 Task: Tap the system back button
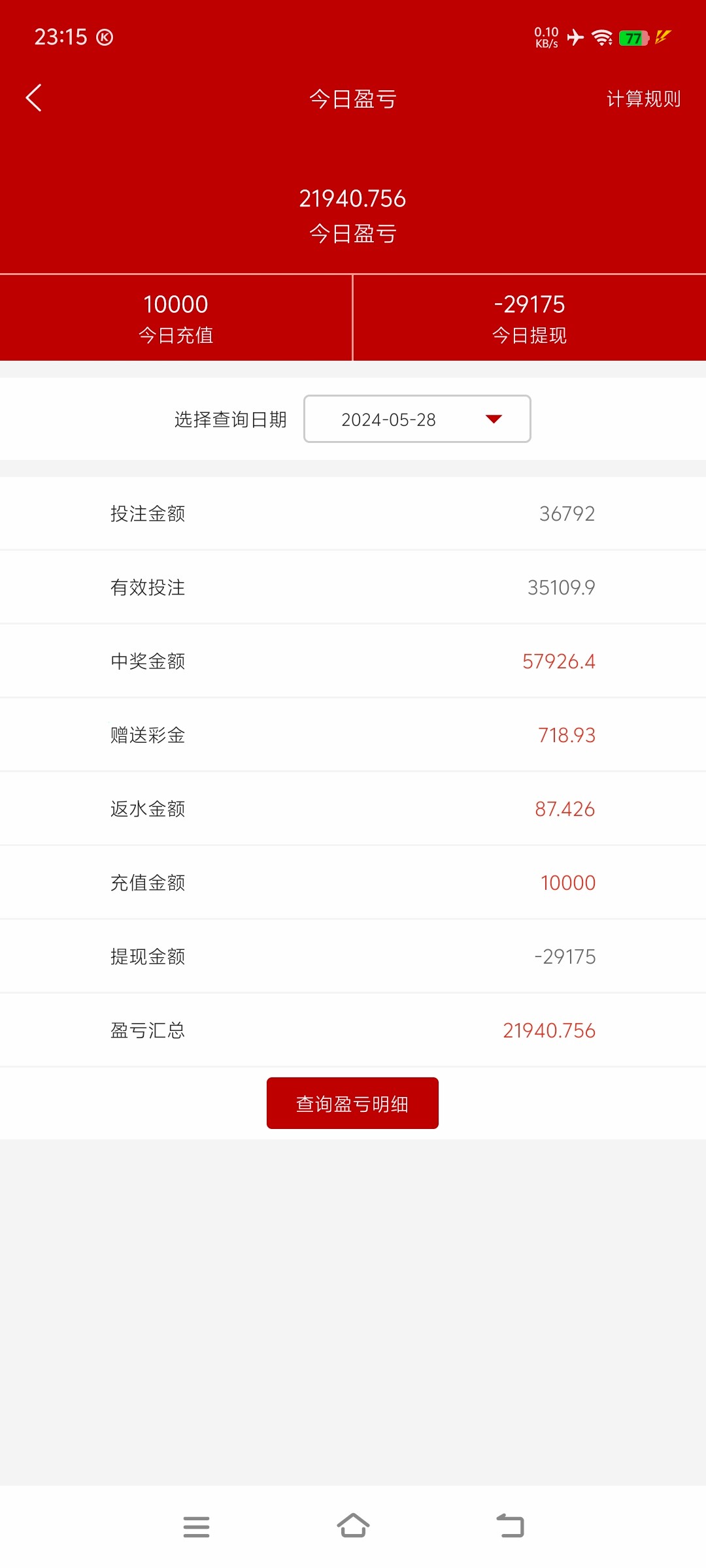(x=511, y=1526)
